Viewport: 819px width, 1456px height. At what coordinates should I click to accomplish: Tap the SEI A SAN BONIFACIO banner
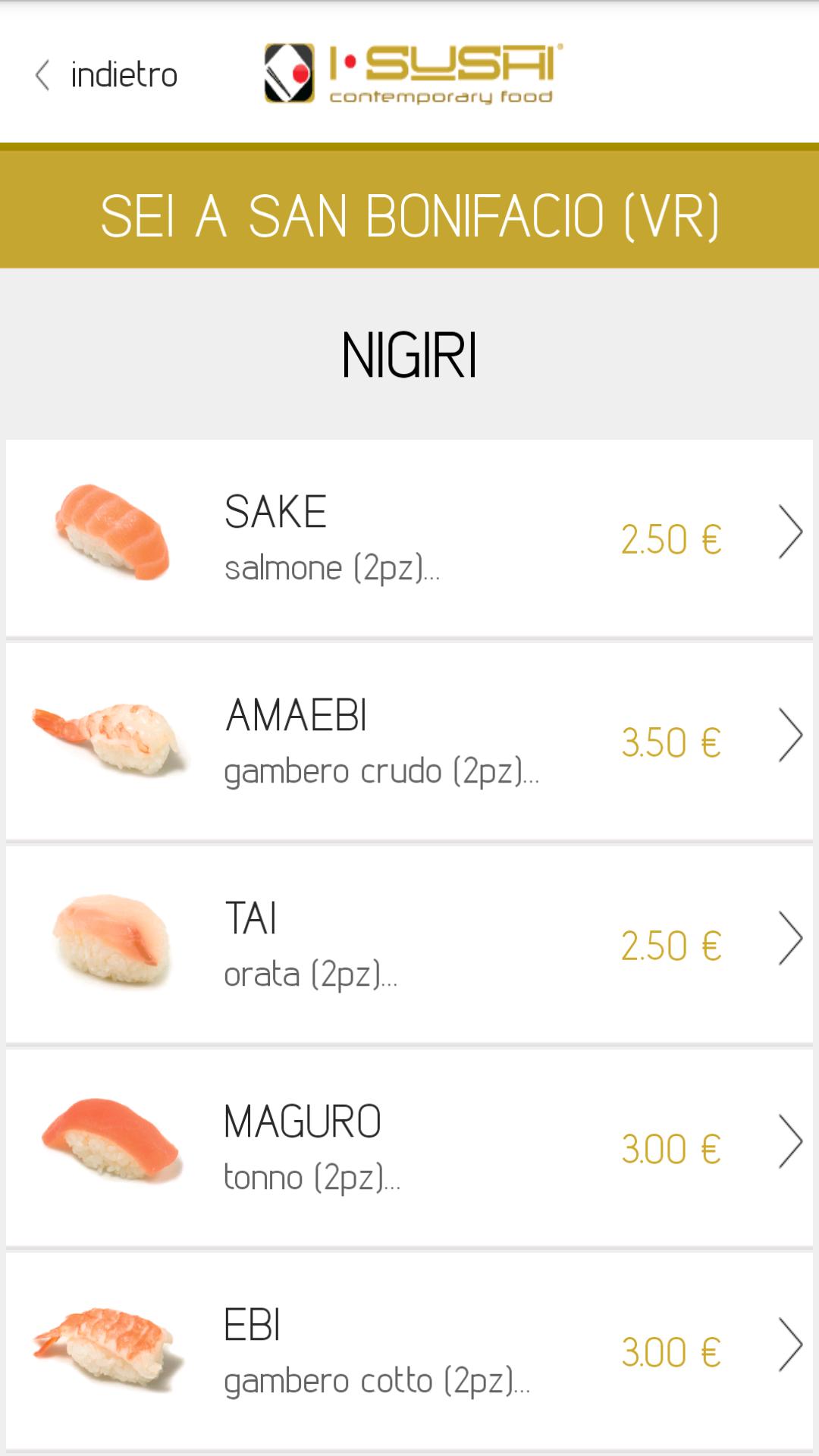(x=409, y=216)
